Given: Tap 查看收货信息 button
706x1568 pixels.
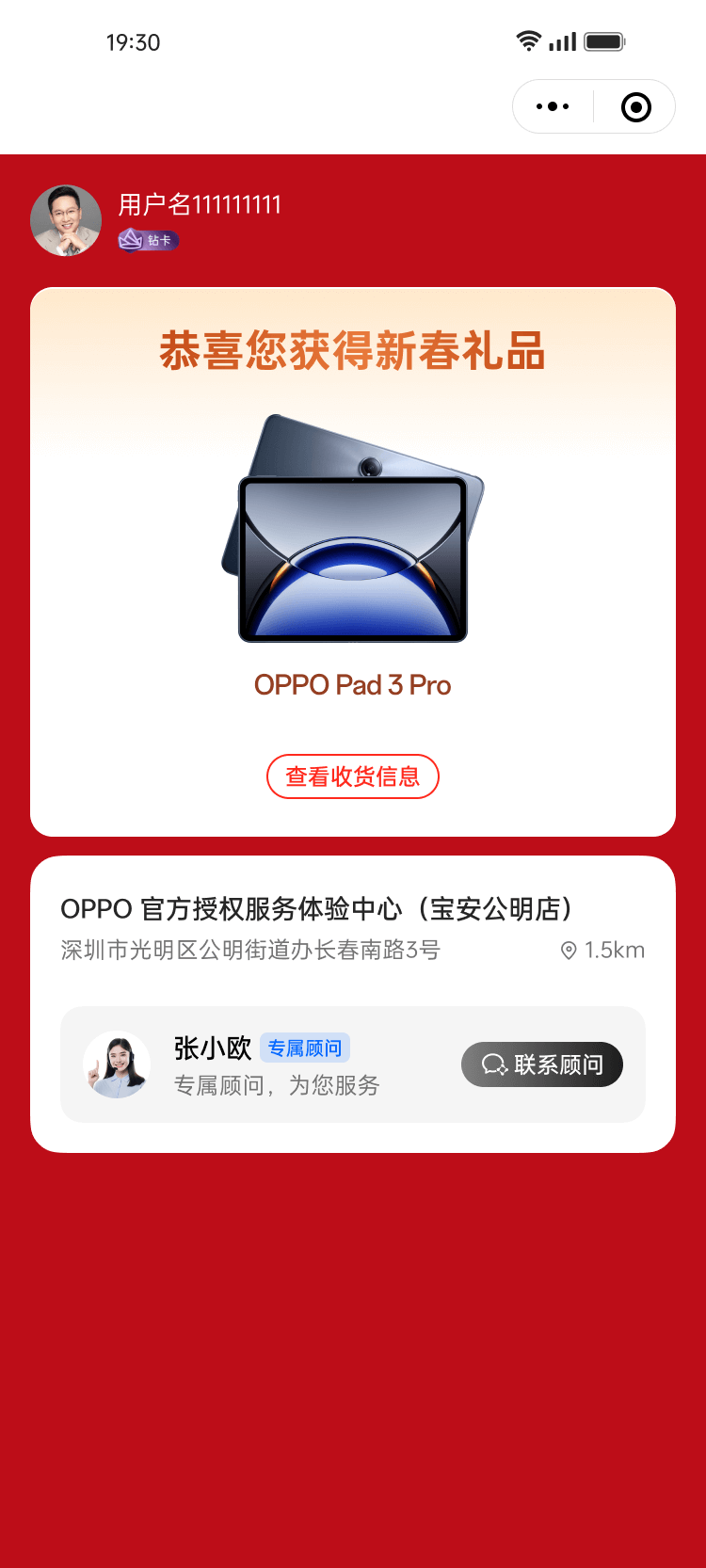Looking at the screenshot, I should pos(353,776).
